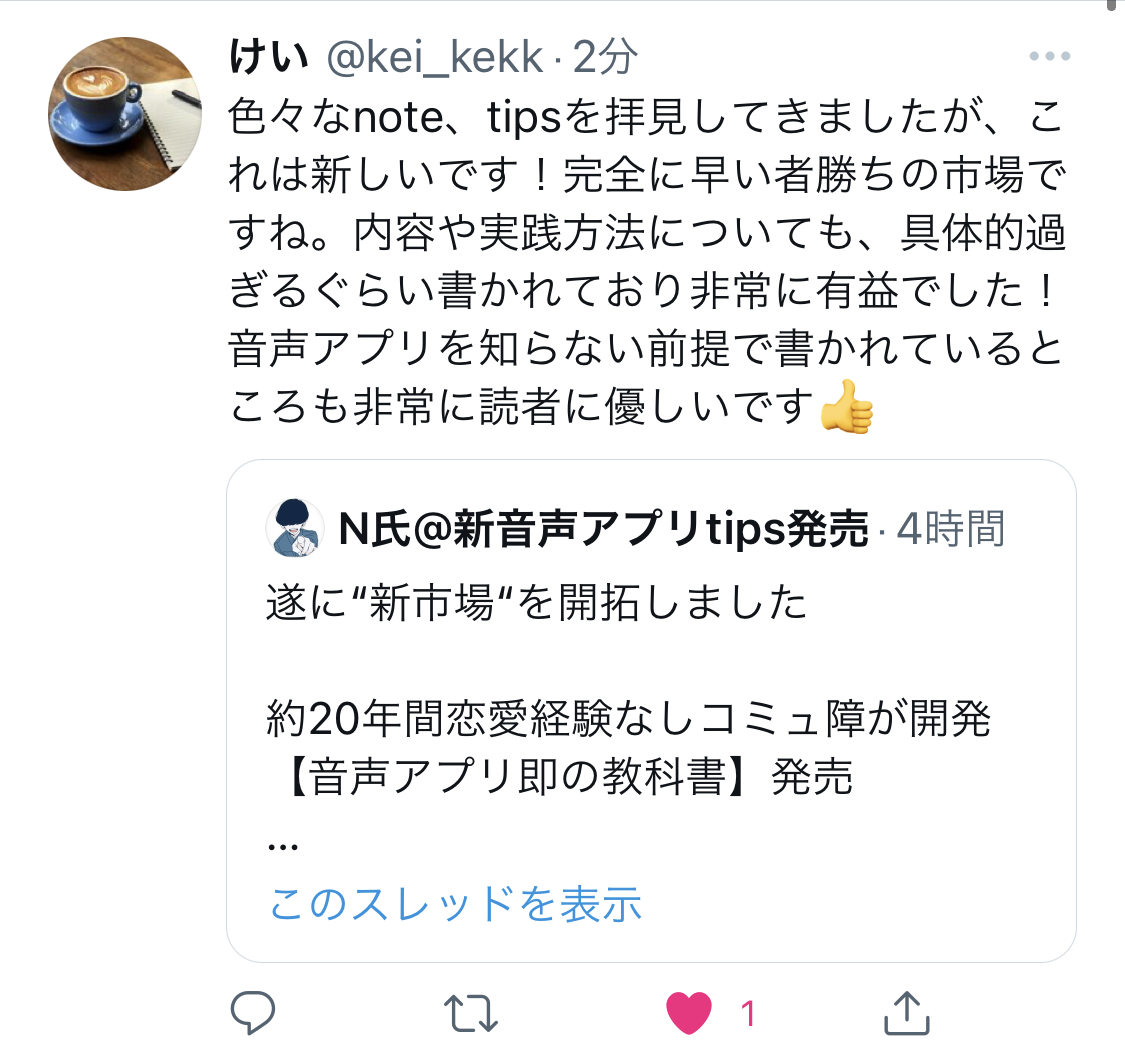Share けい's tweet
The width and height of the screenshot is (1125, 1049).
[907, 1013]
